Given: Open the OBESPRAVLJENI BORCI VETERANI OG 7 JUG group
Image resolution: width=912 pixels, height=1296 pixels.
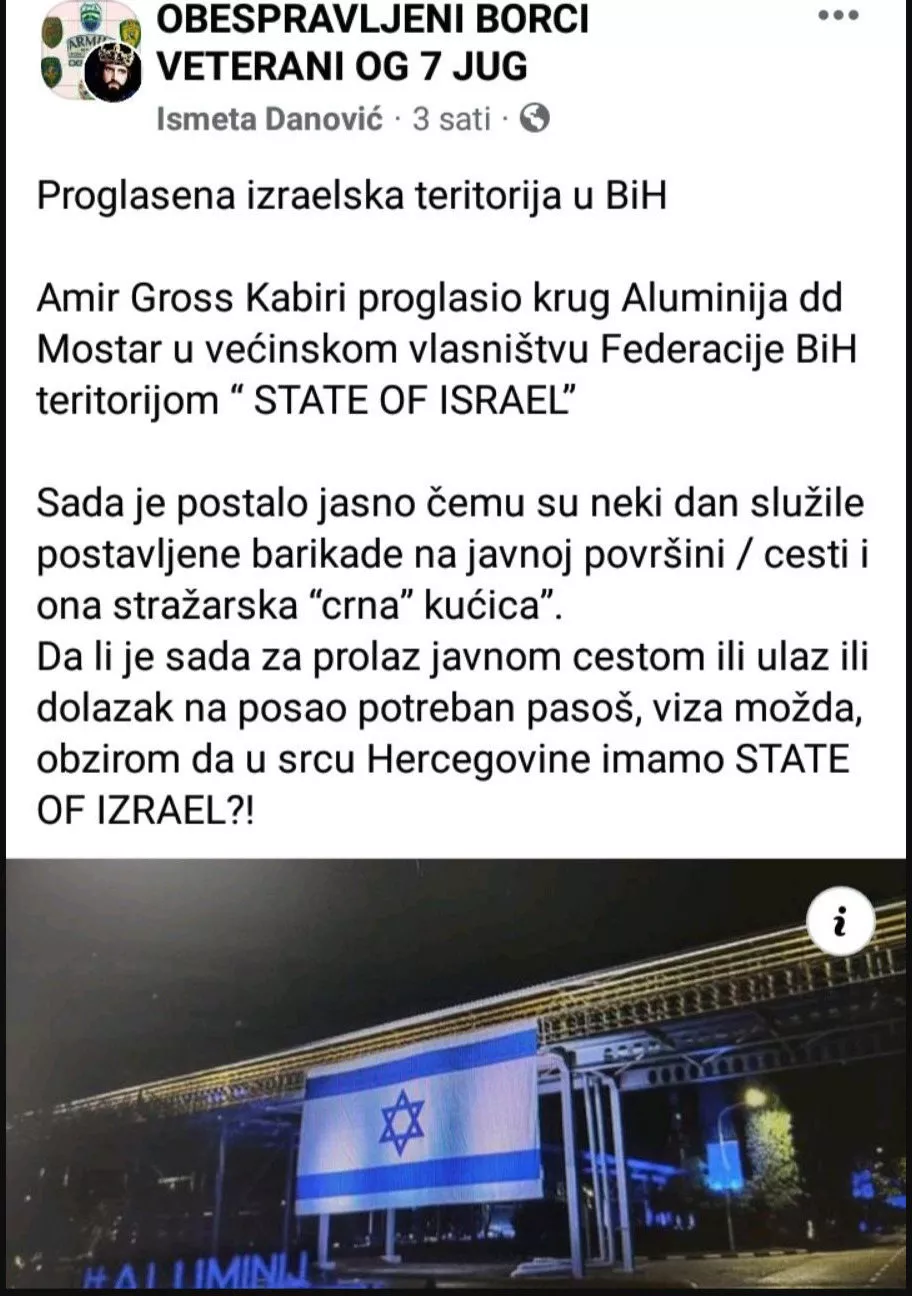Looking at the screenshot, I should [374, 42].
